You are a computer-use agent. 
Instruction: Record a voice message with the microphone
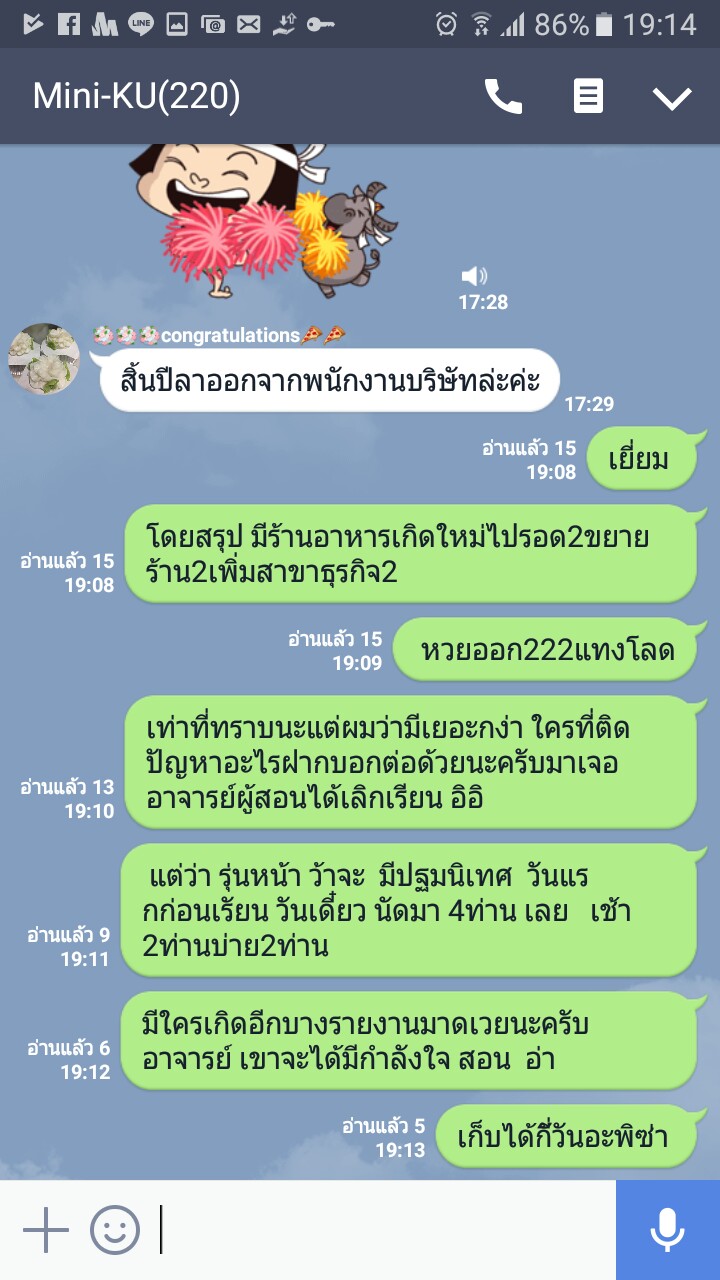pos(667,1230)
